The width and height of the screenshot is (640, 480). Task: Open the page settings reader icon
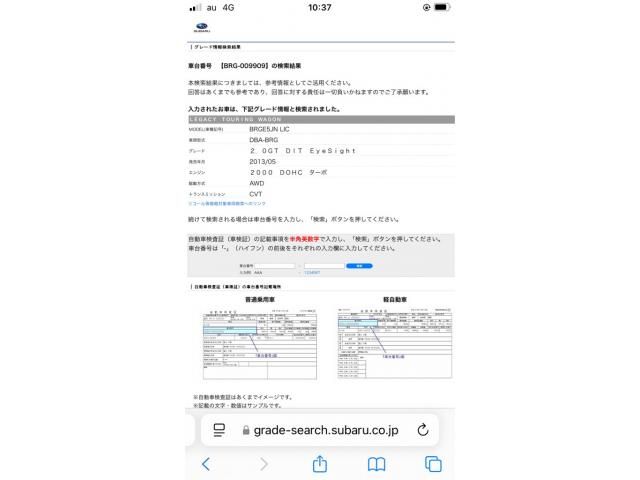point(219,429)
